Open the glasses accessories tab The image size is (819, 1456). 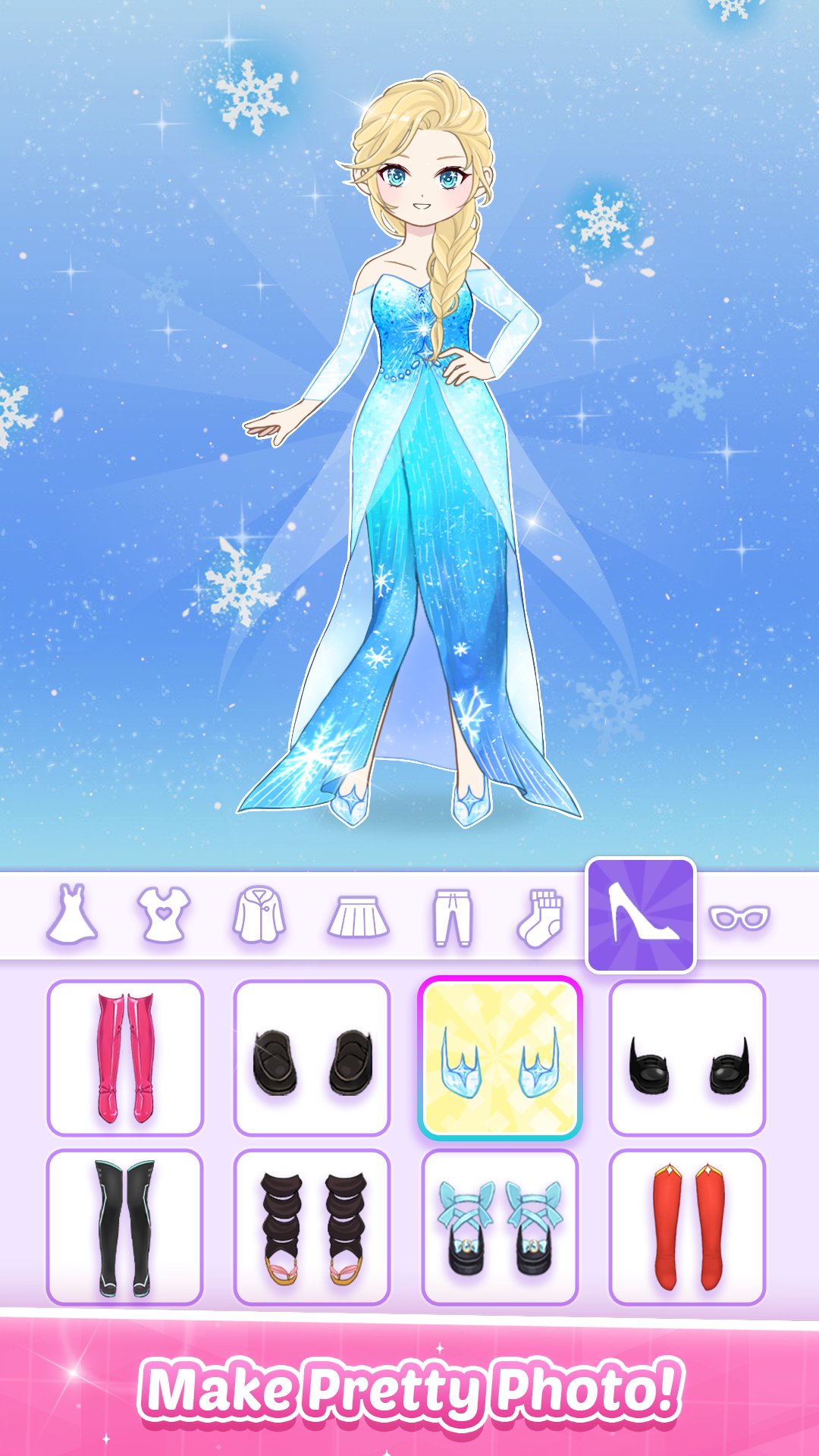pyautogui.click(x=739, y=918)
